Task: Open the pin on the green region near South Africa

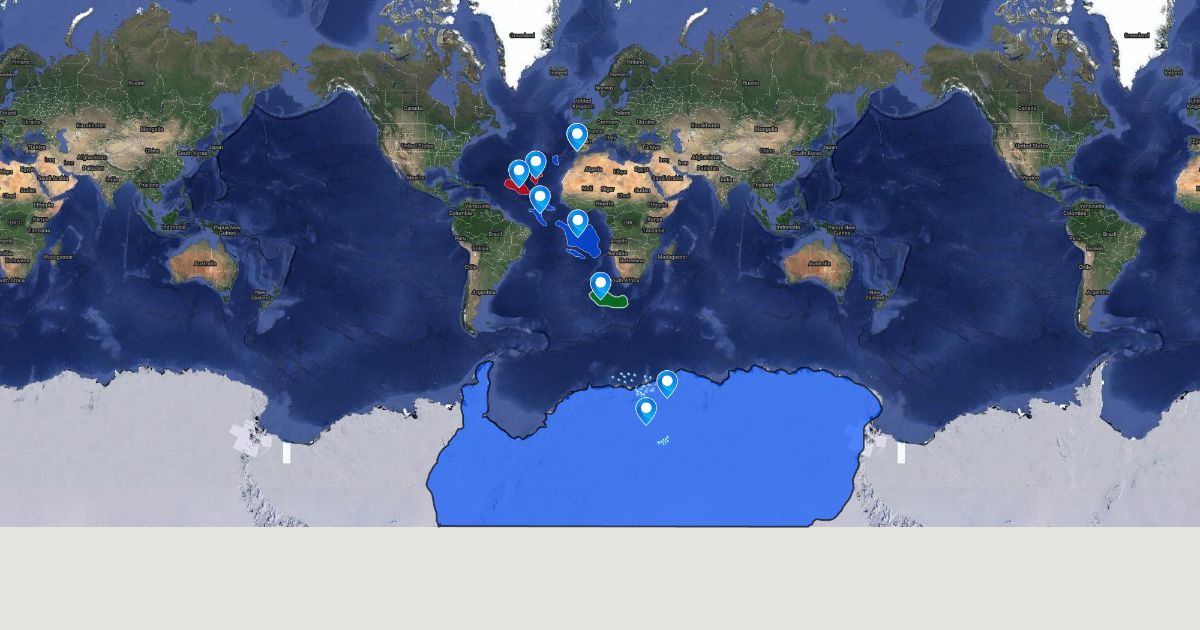Action: coord(600,284)
